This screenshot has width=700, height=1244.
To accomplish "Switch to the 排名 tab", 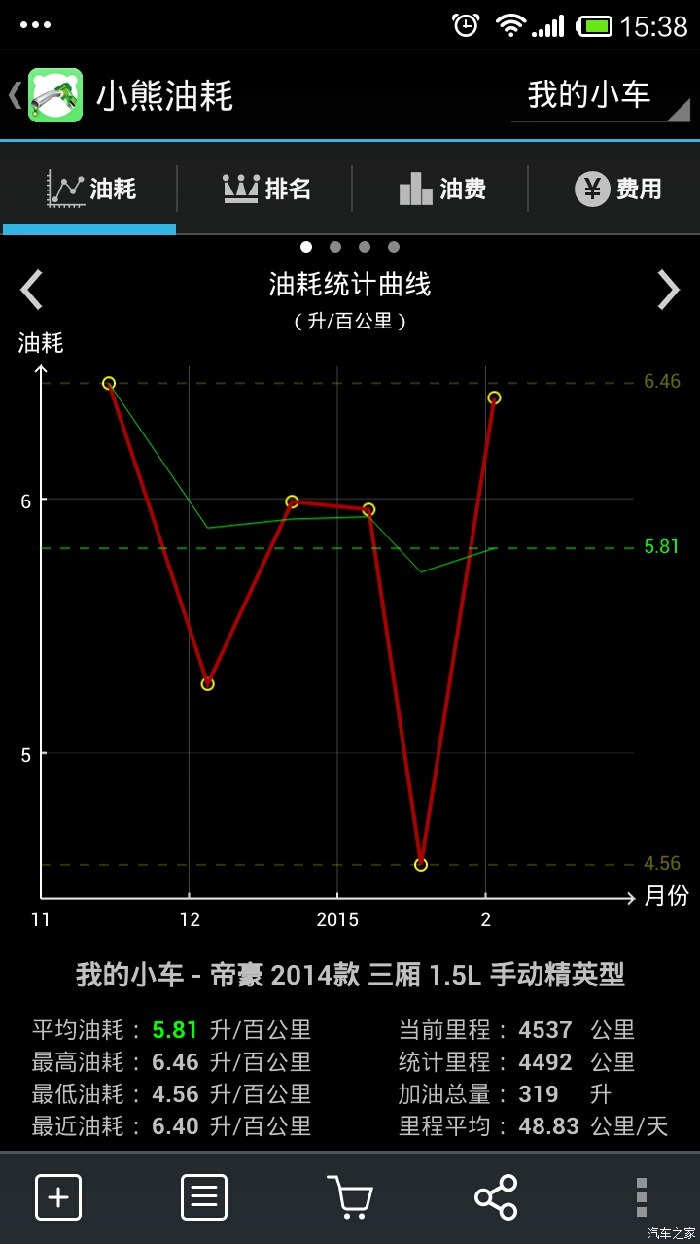I will click(266, 188).
